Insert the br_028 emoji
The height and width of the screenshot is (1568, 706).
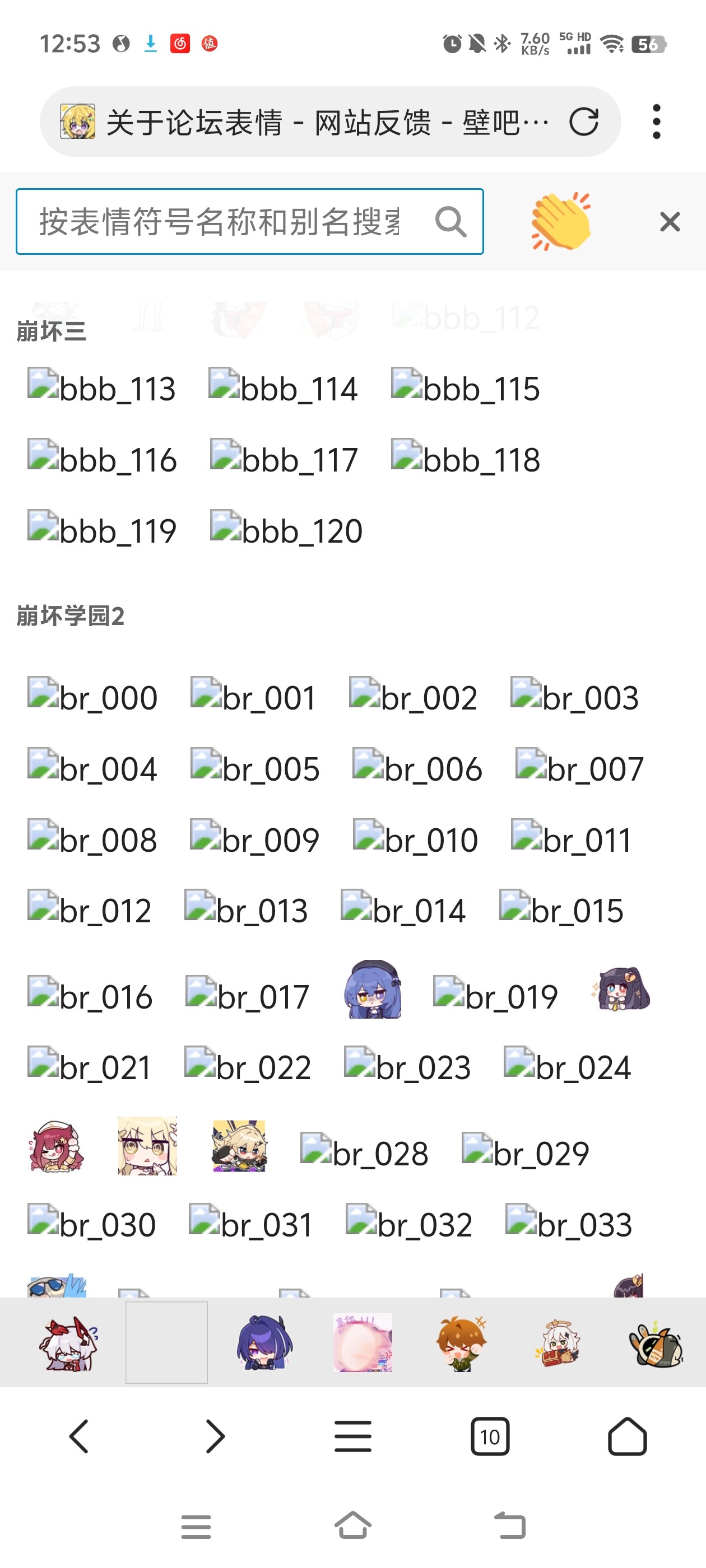point(364,1152)
